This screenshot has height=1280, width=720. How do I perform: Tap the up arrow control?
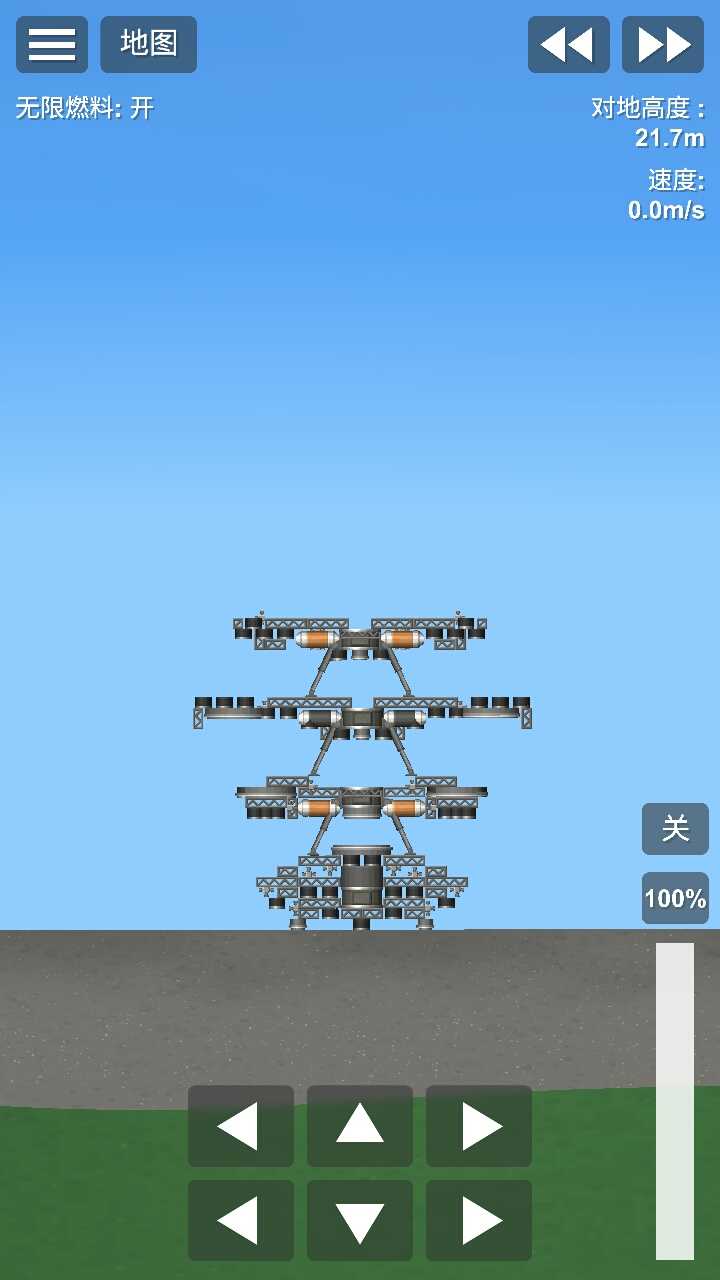click(360, 1125)
